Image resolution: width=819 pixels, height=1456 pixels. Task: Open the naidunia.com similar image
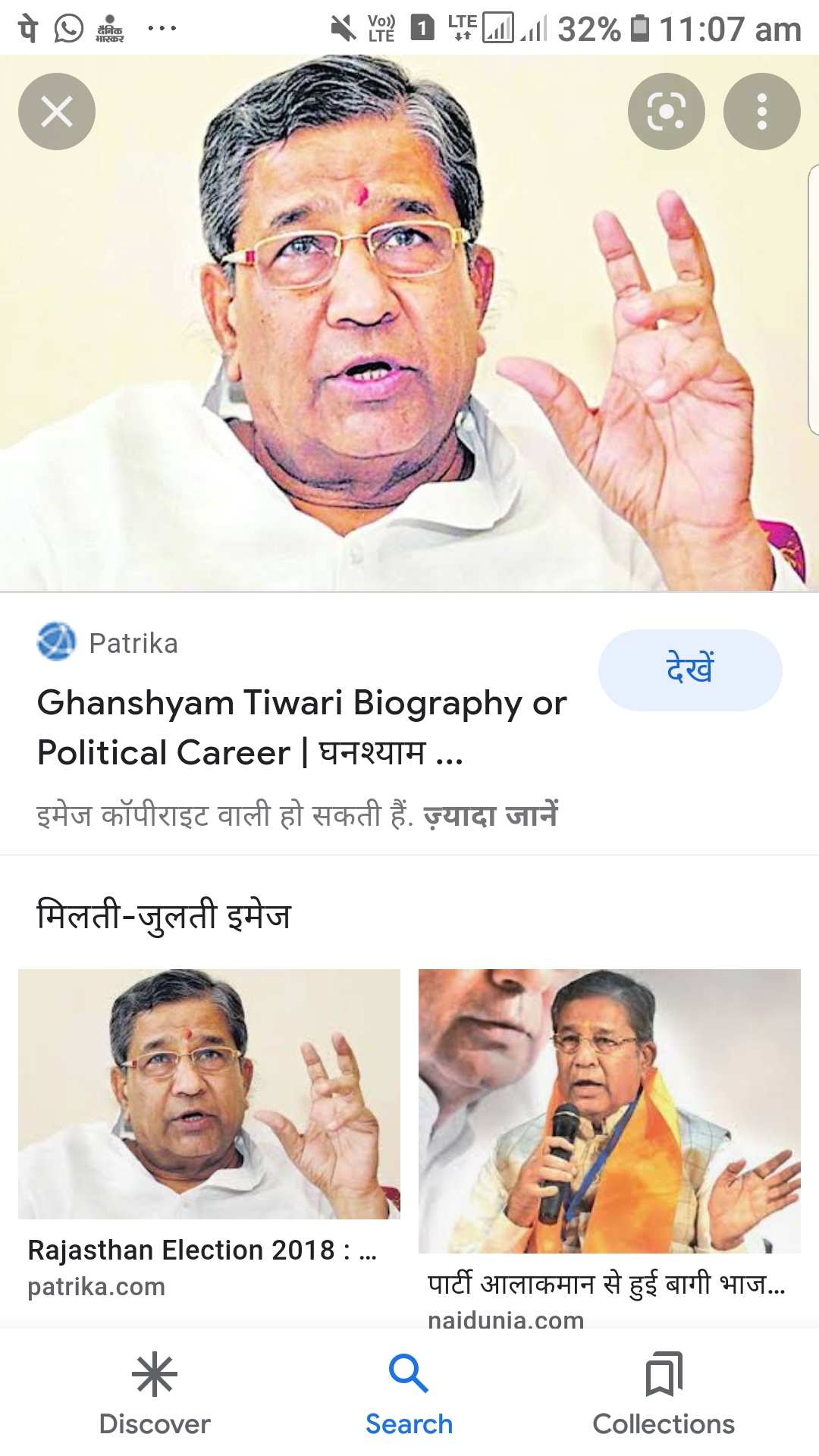[610, 1111]
